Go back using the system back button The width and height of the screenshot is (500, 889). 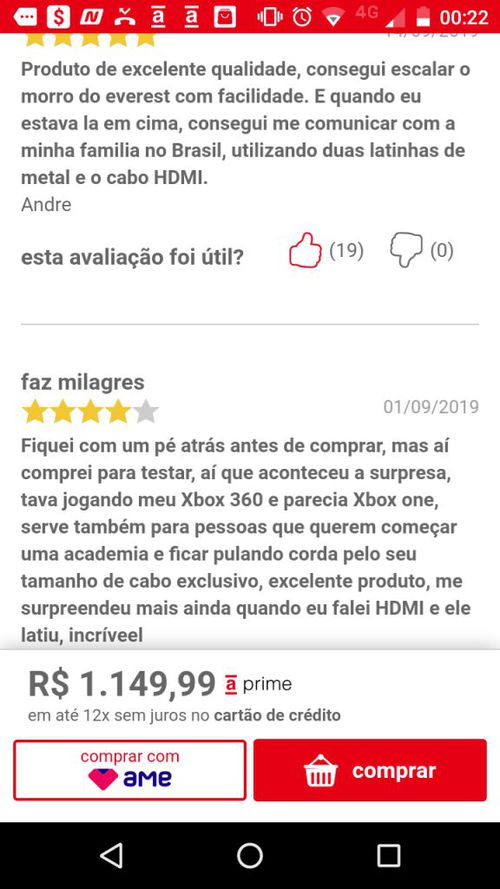[111, 855]
